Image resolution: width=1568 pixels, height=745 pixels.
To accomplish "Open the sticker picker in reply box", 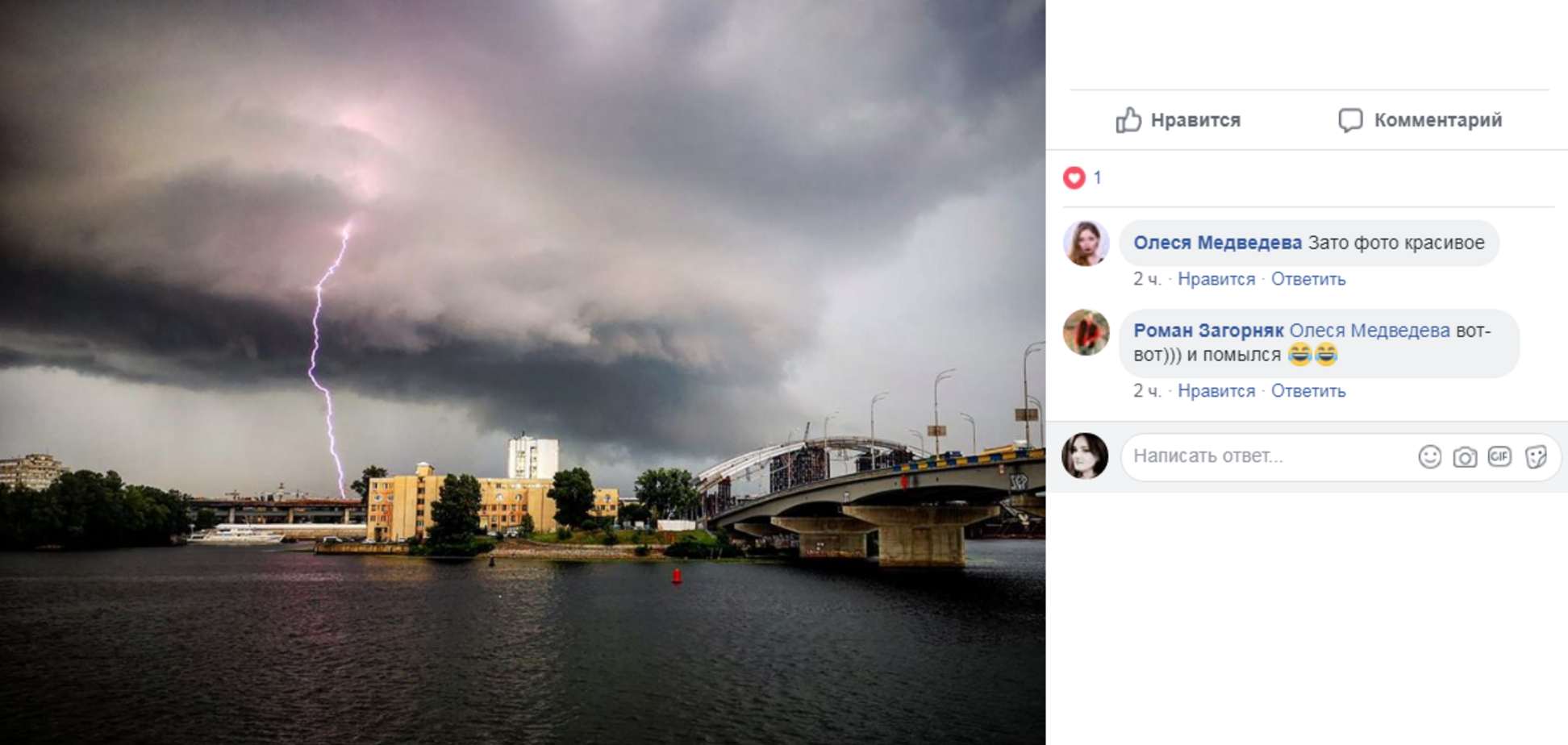I will coord(1536,457).
